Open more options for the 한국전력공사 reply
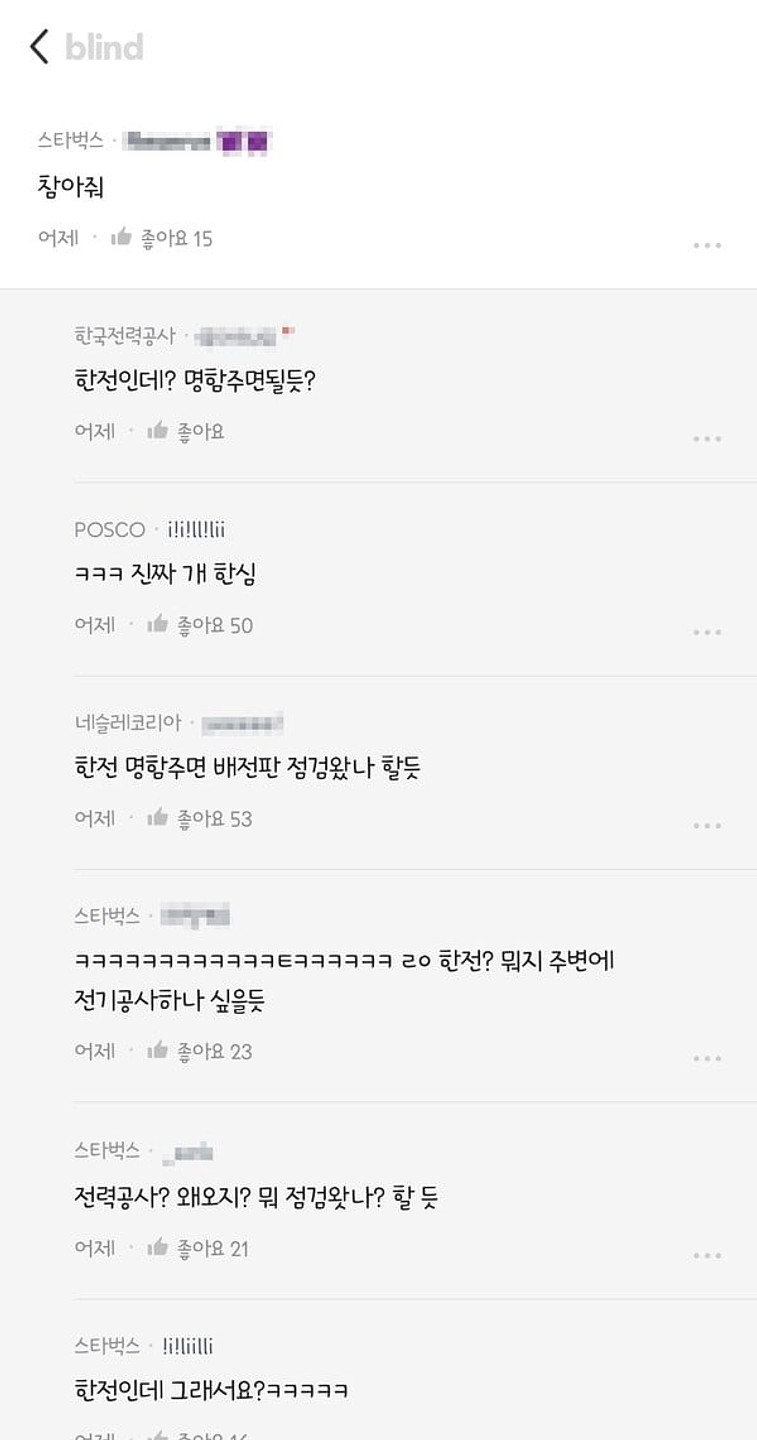 pos(707,439)
